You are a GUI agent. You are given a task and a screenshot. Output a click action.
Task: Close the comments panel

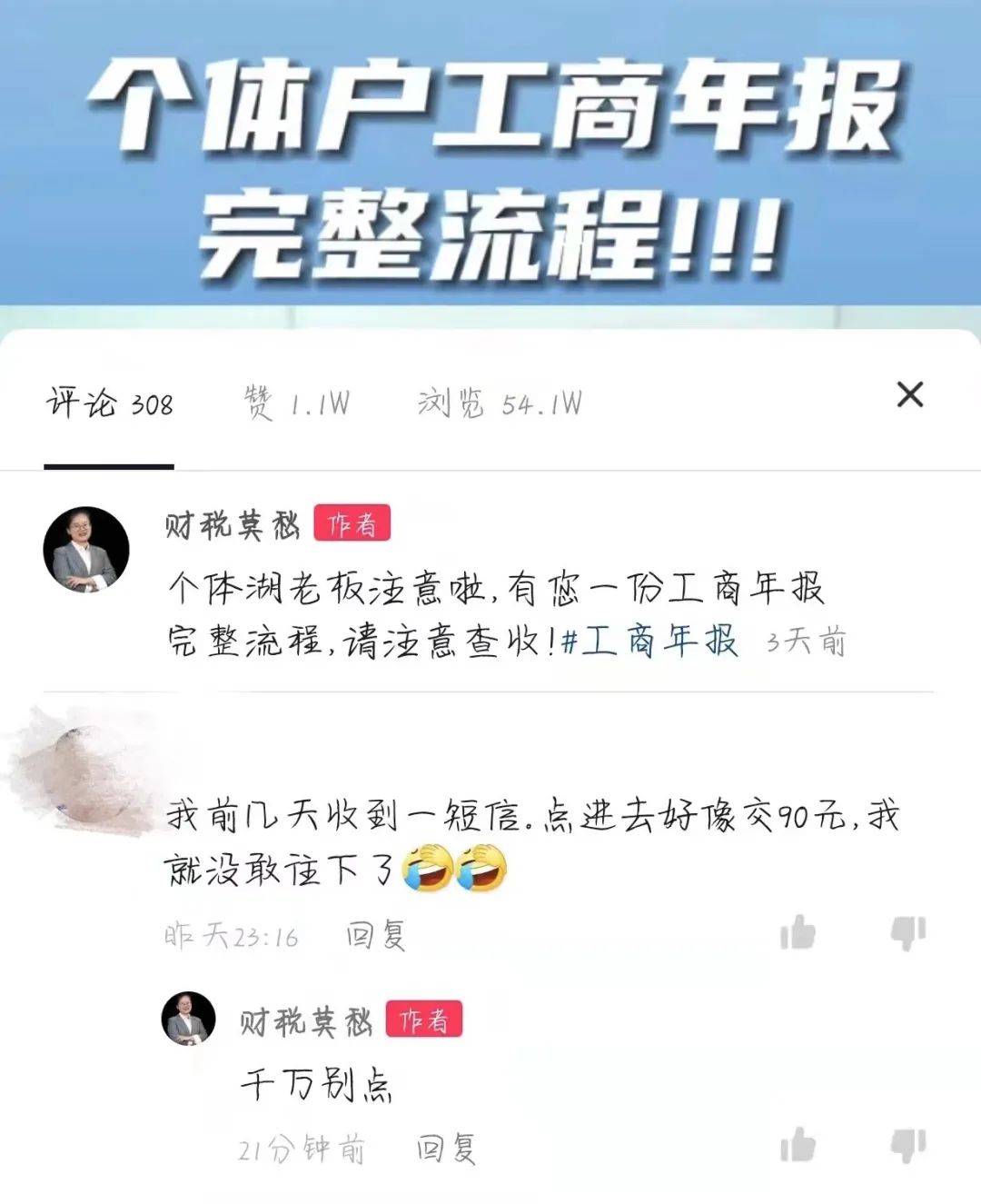click(x=909, y=394)
